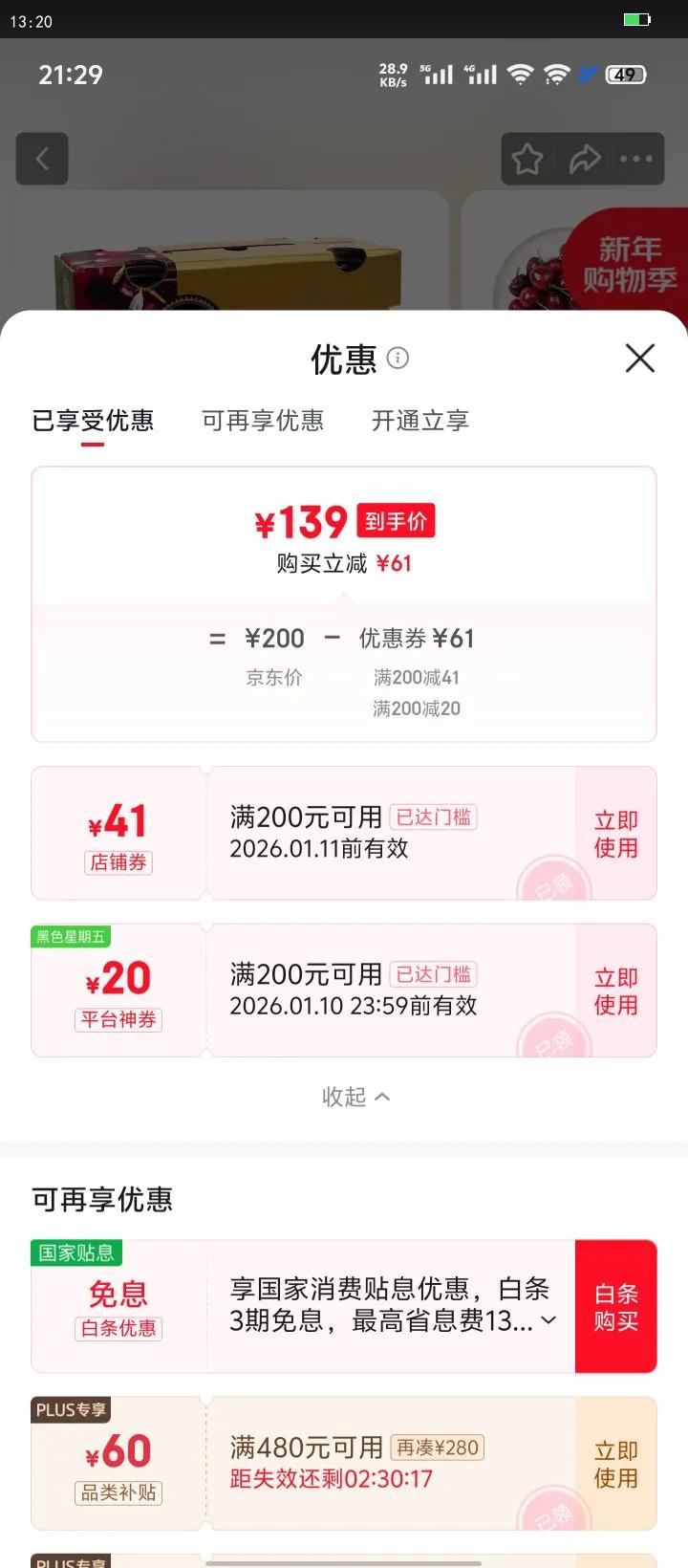Tap the star icon to favorite the product
This screenshot has height=1568, width=688.
click(x=527, y=159)
